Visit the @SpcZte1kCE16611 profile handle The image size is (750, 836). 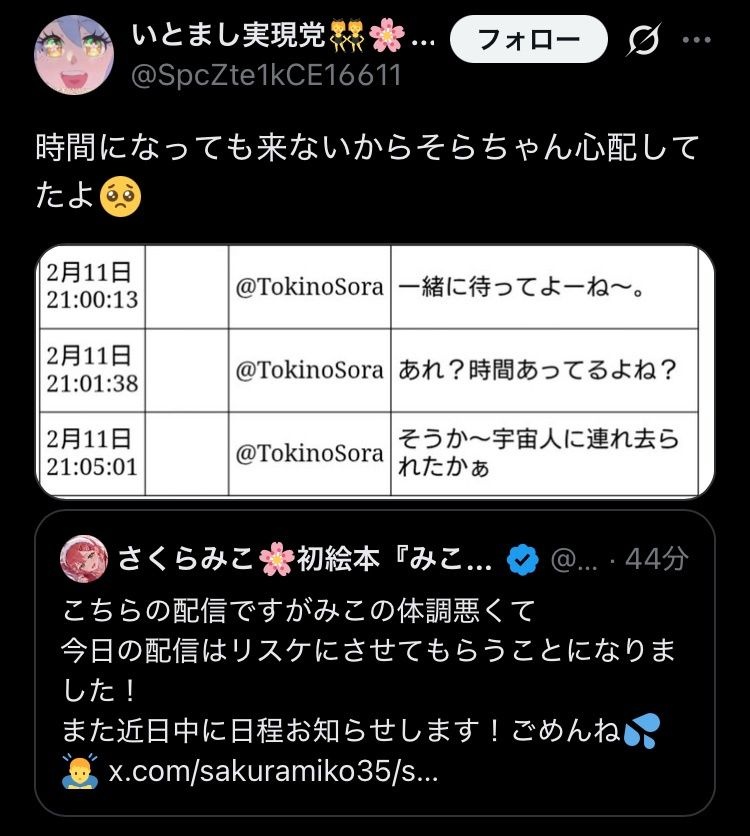(x=266, y=75)
